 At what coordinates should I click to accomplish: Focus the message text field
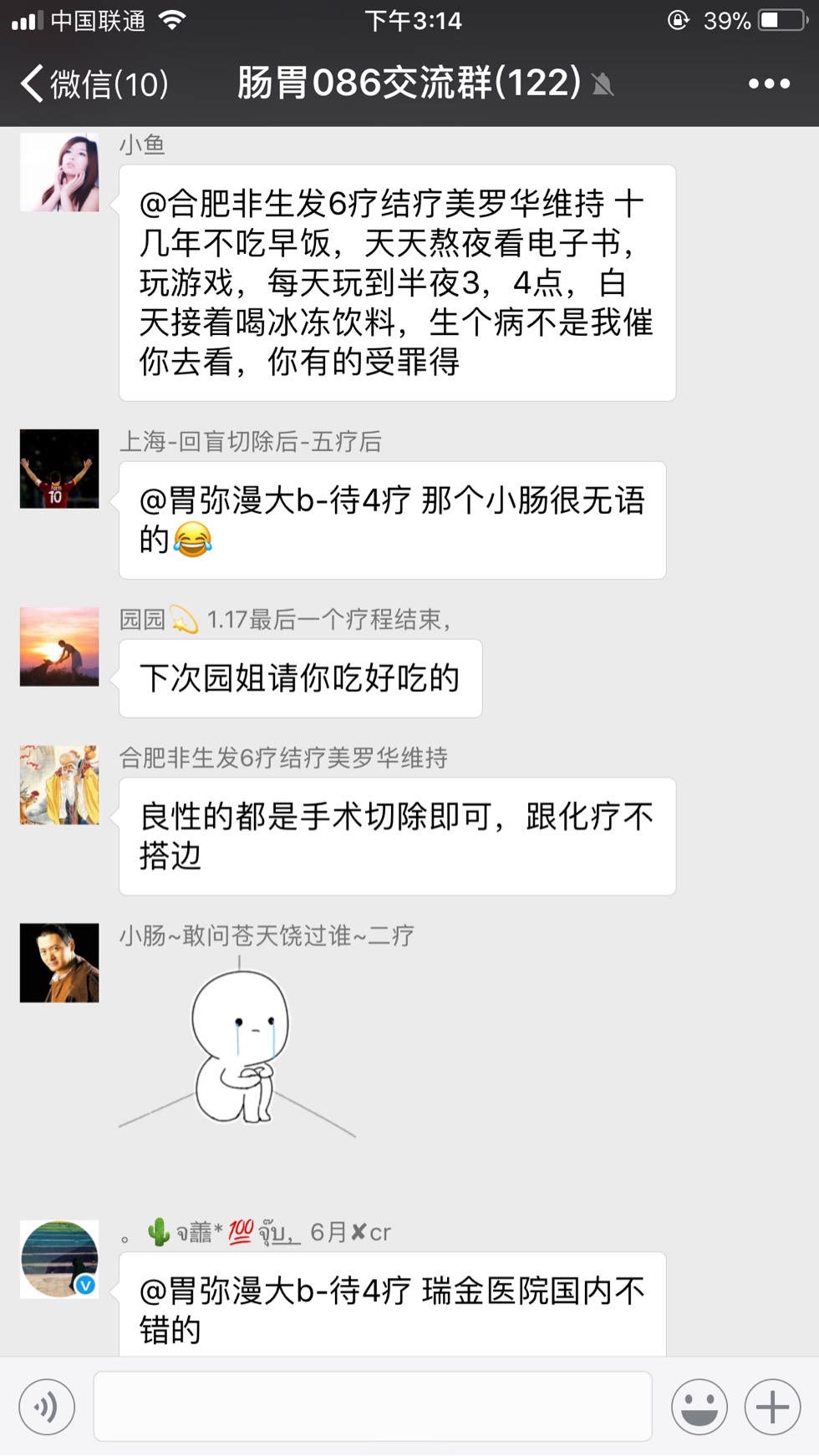tap(373, 1407)
